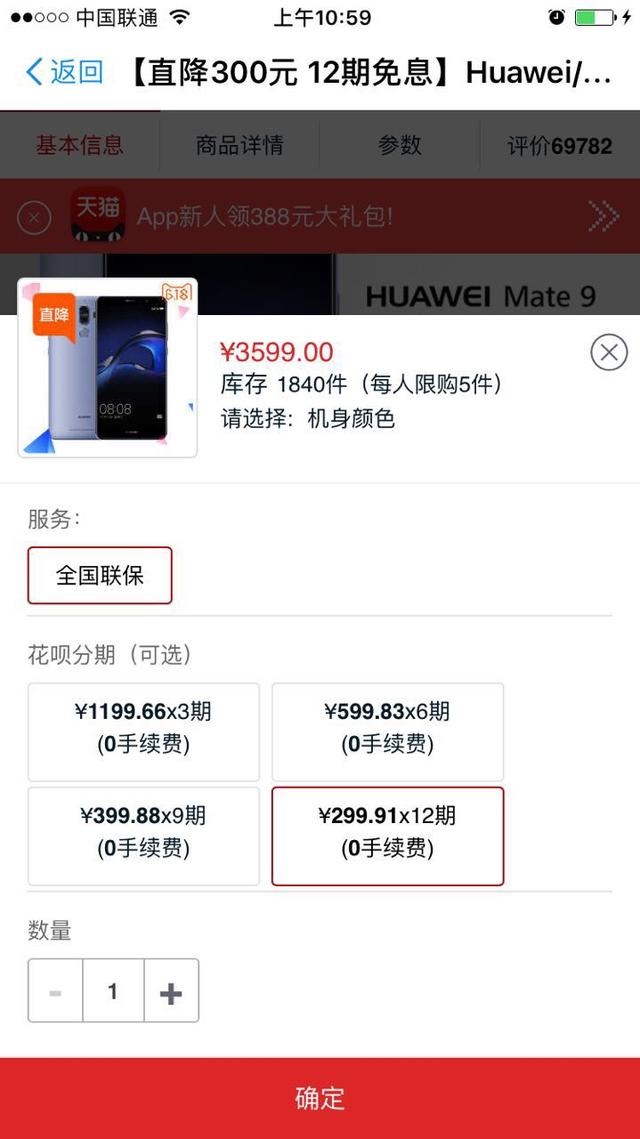The image size is (640, 1139).
Task: Close the product options sheet
Action: coord(608,352)
